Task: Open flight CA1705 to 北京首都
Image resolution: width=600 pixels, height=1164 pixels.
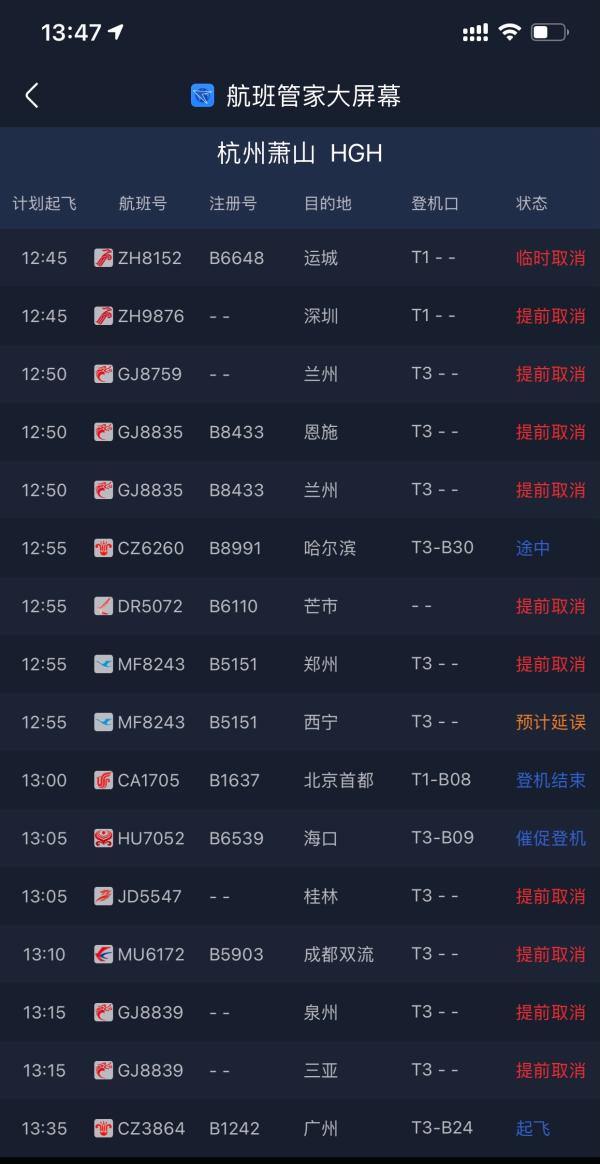Action: 300,780
